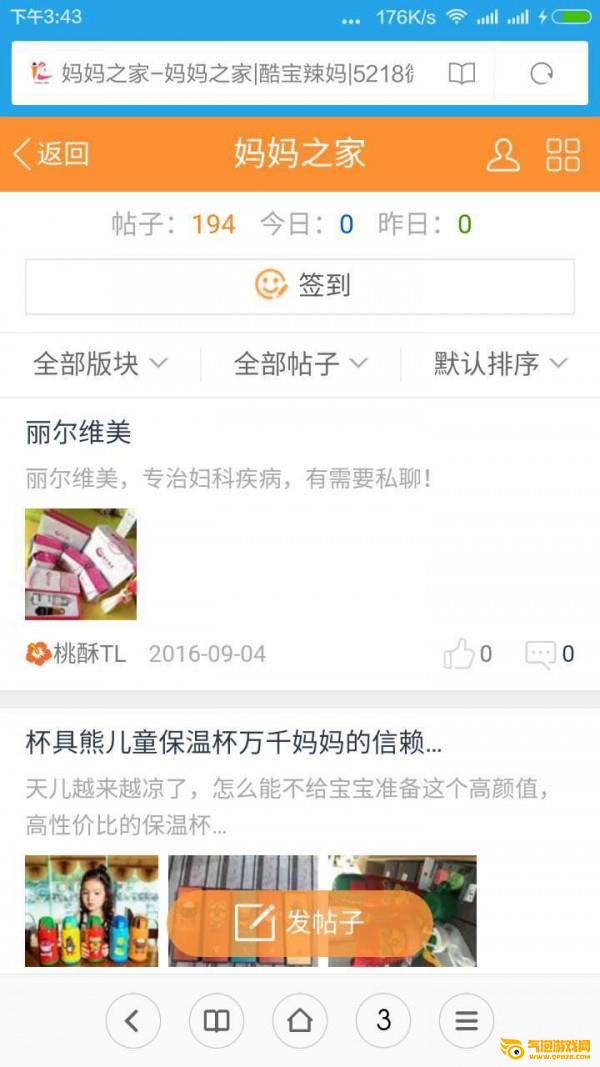Write a new post with 发帖子
Viewport: 600px width, 1067px height.
click(300, 921)
